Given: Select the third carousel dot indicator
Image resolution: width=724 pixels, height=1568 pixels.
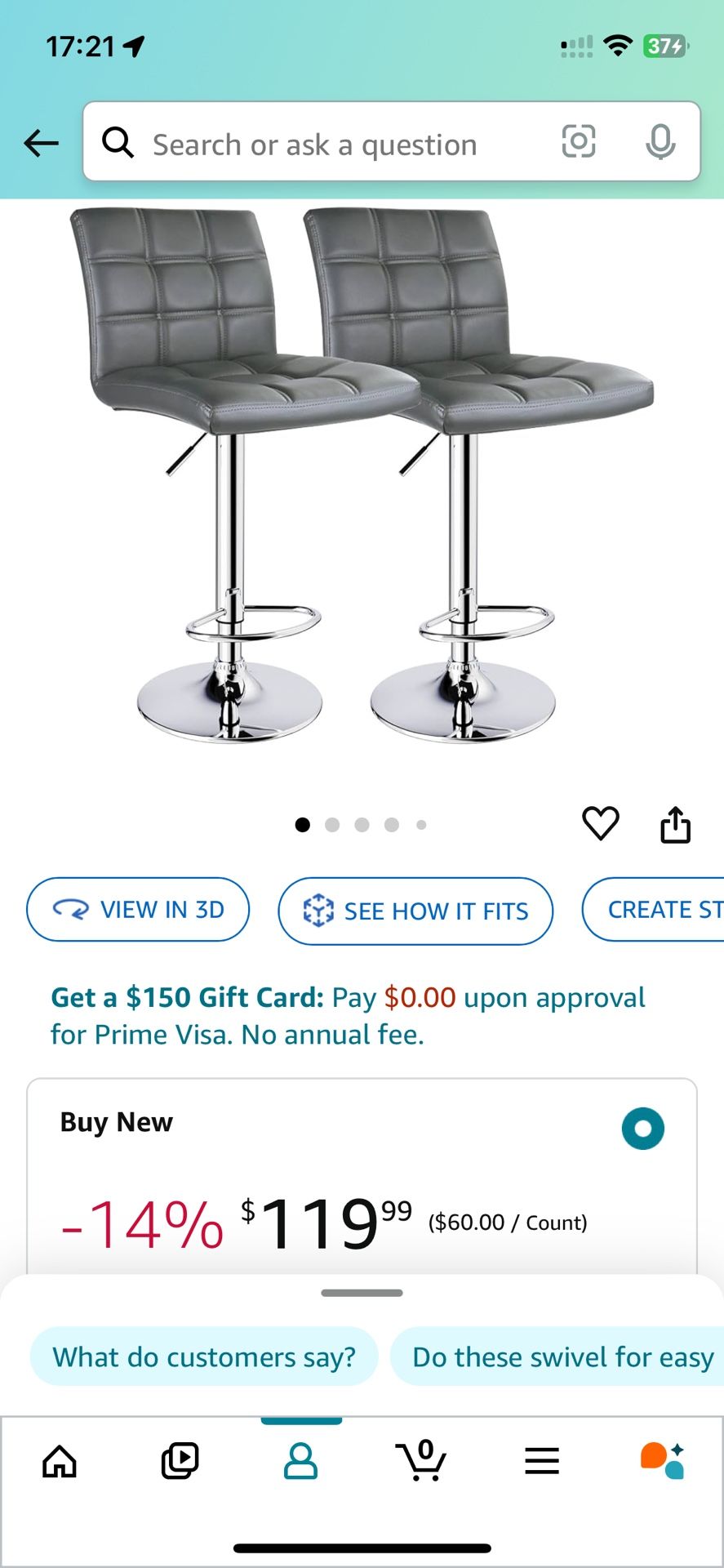Looking at the screenshot, I should (362, 825).
